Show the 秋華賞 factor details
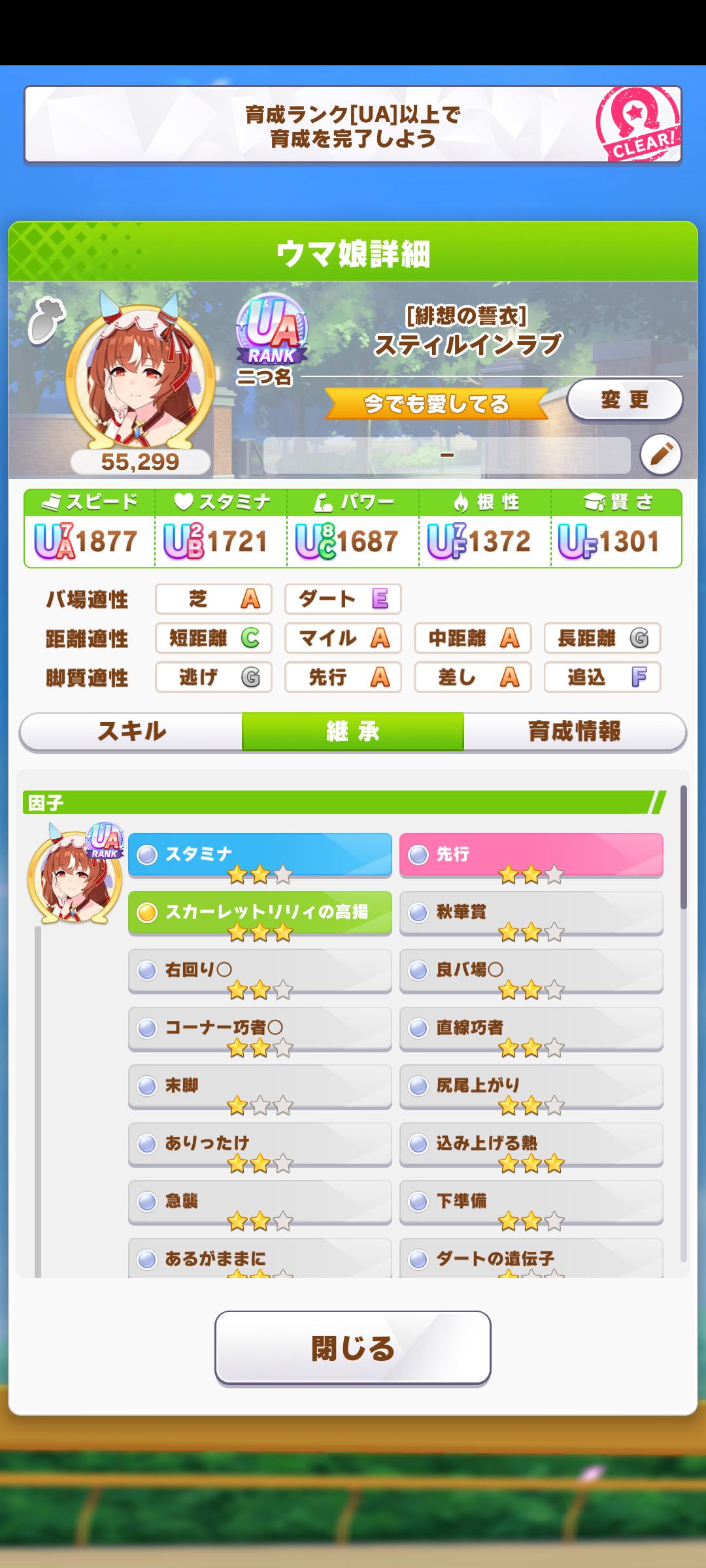This screenshot has height=1568, width=706. (531, 912)
